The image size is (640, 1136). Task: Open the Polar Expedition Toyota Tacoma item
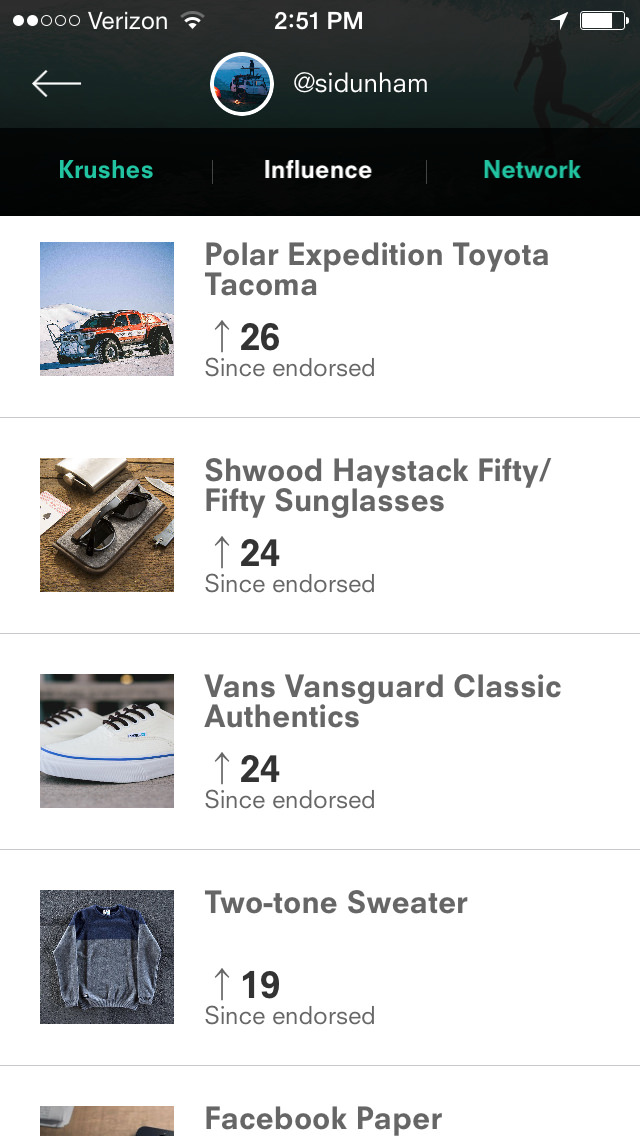point(376,269)
